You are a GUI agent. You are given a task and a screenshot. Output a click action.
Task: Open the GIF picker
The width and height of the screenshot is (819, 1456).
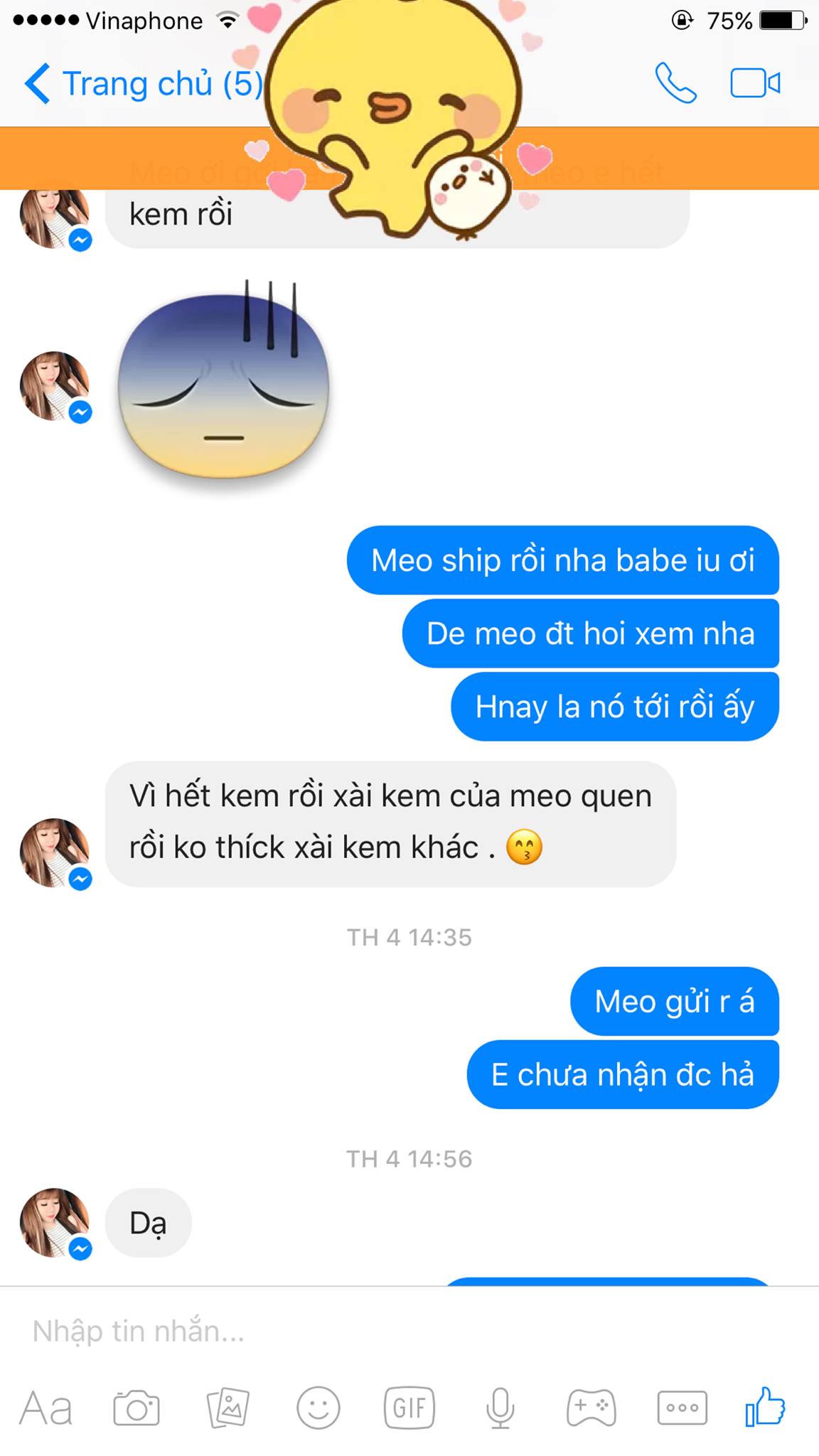[x=409, y=1408]
